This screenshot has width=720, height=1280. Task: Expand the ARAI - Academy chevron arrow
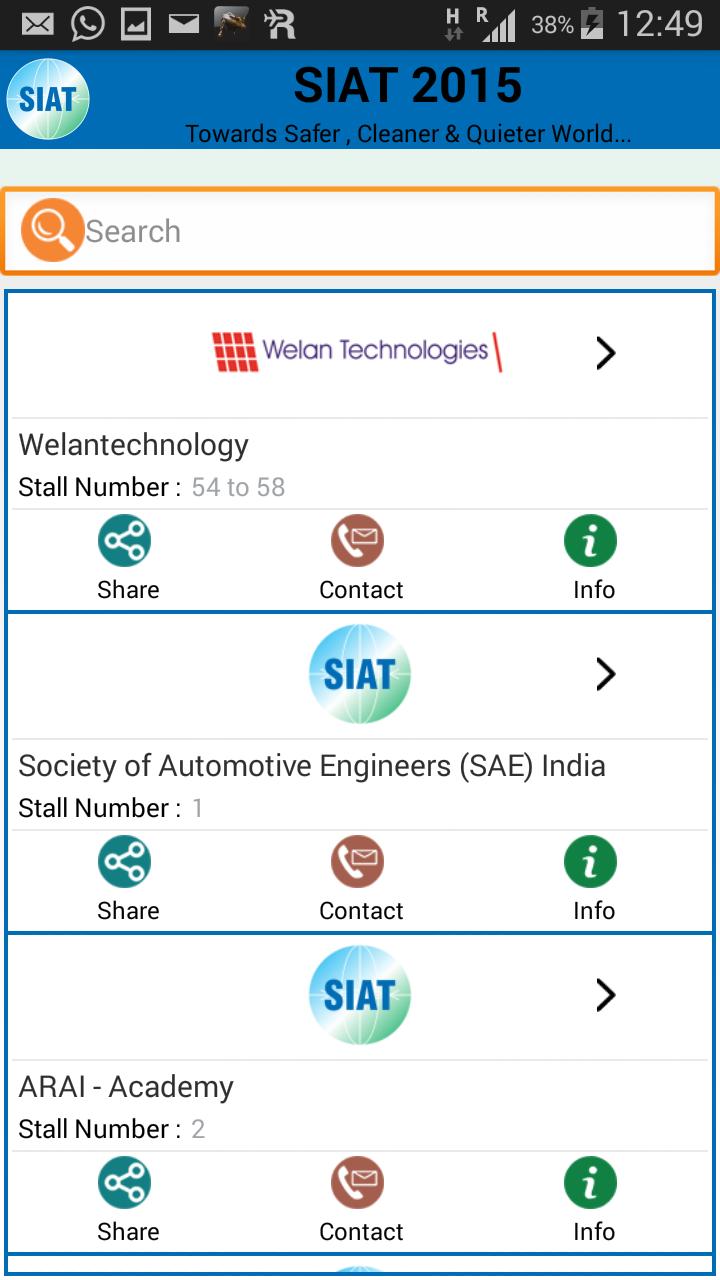pos(605,995)
